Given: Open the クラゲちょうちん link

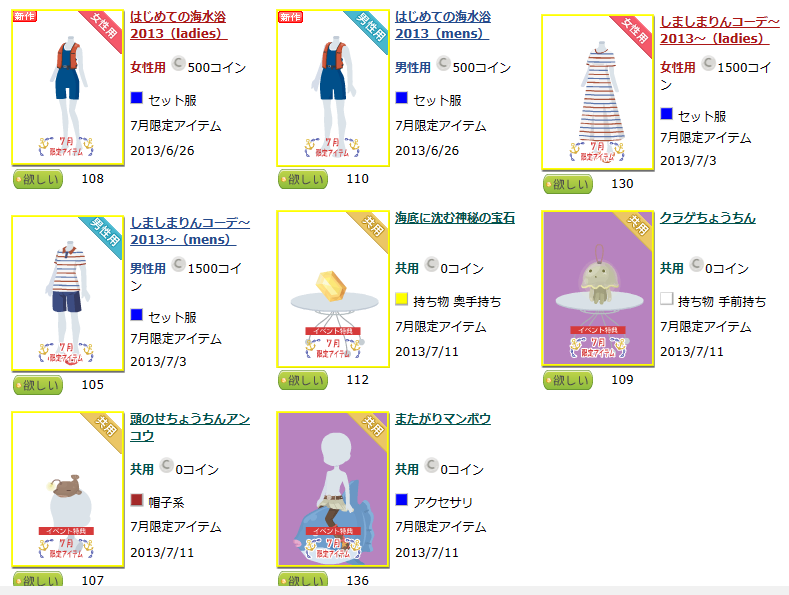Looking at the screenshot, I should (707, 218).
